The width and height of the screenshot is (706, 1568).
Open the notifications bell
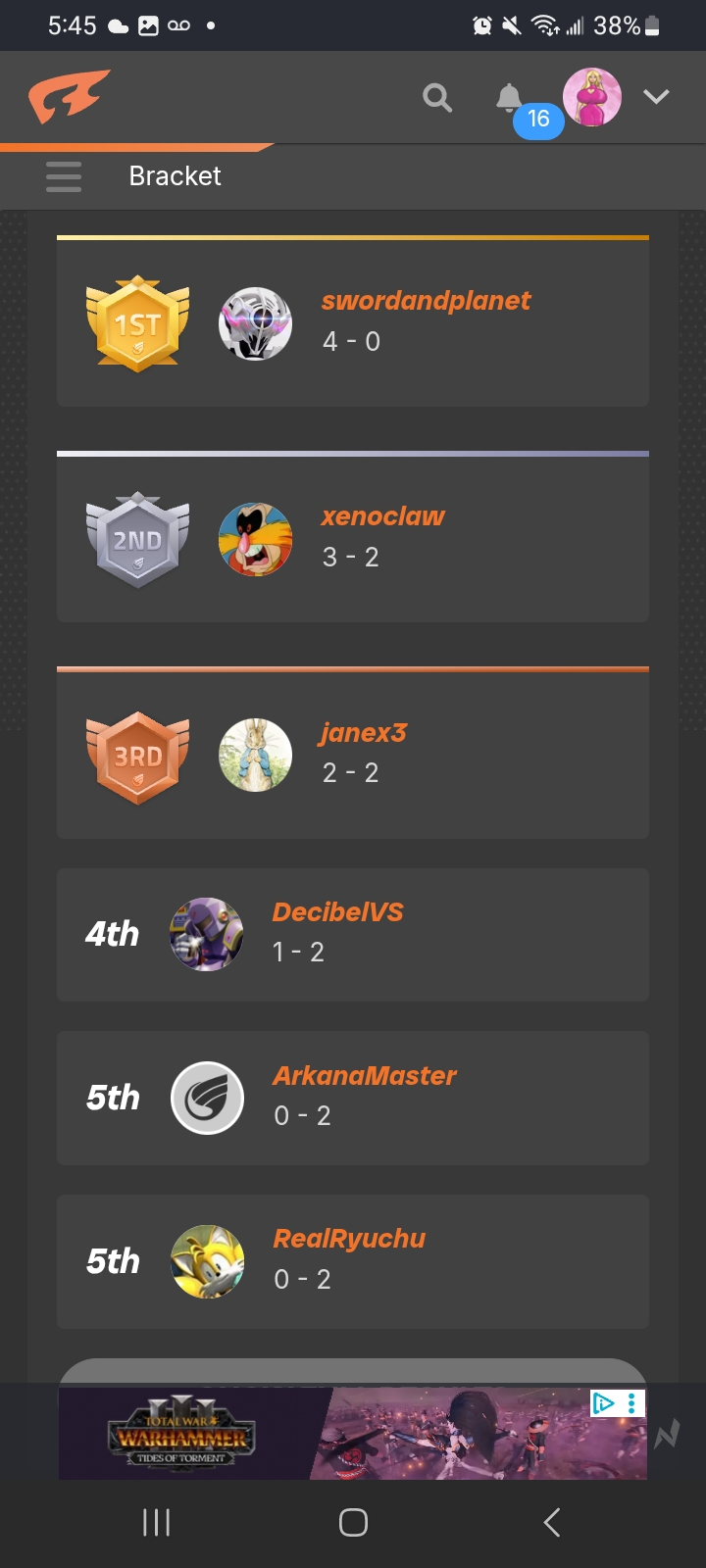509,98
